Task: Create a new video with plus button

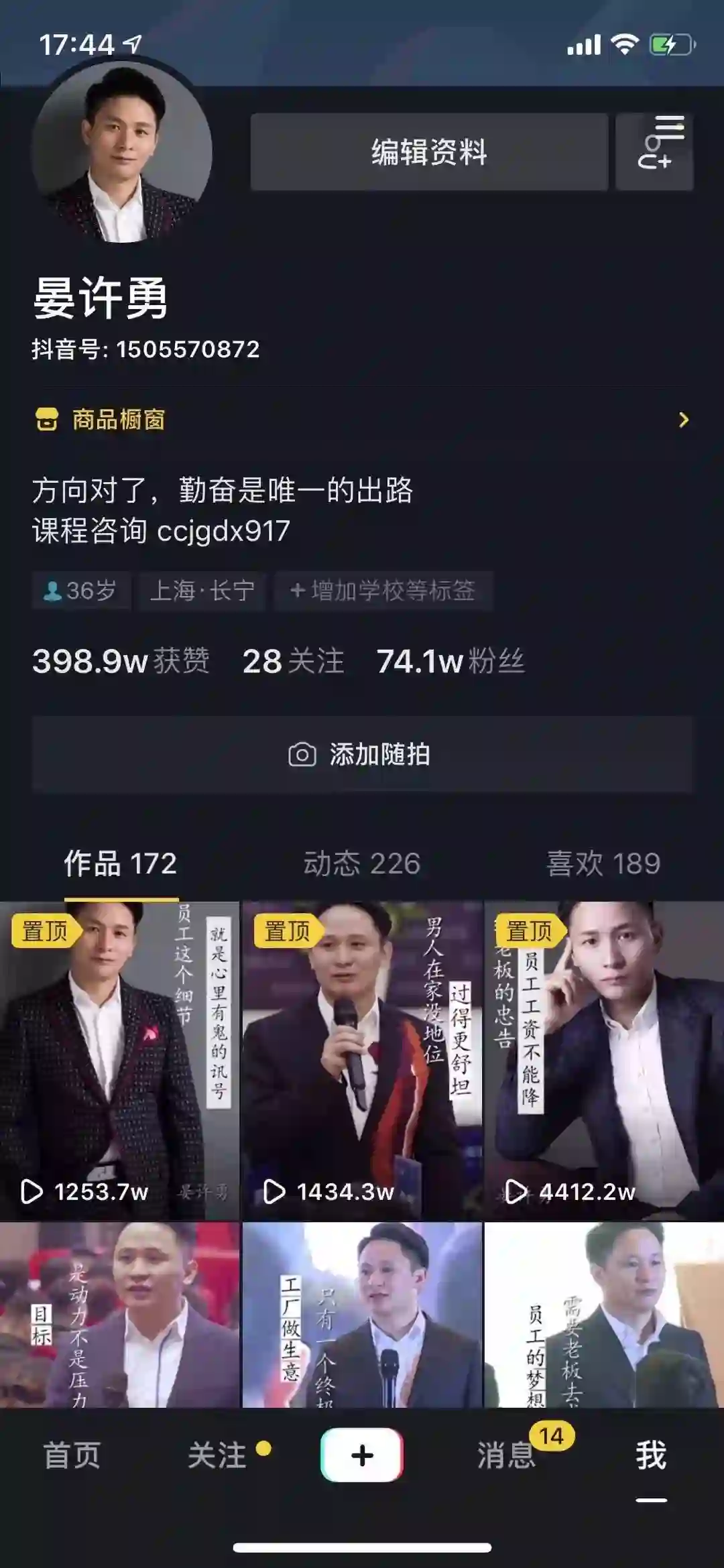Action: (x=362, y=1455)
